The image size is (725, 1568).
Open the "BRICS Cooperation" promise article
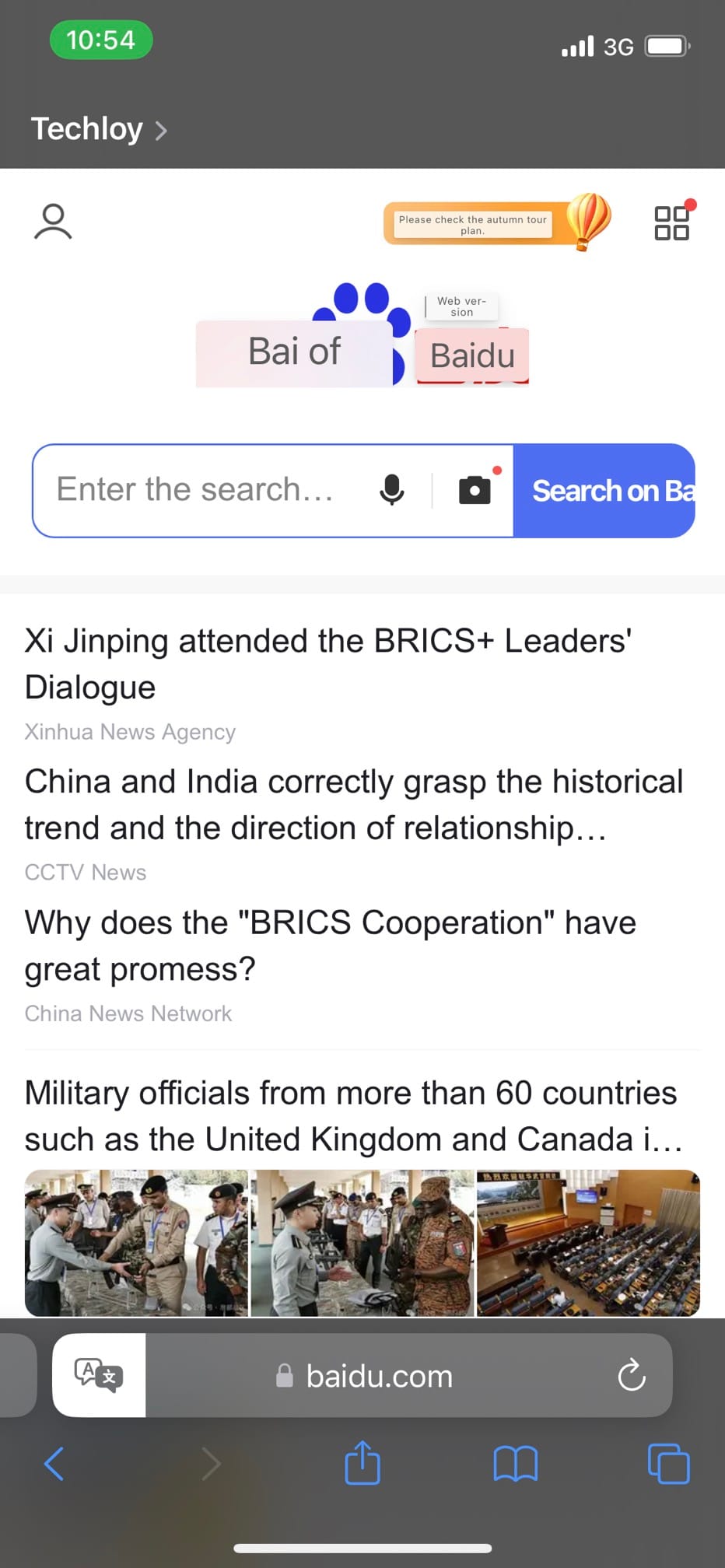click(x=330, y=945)
